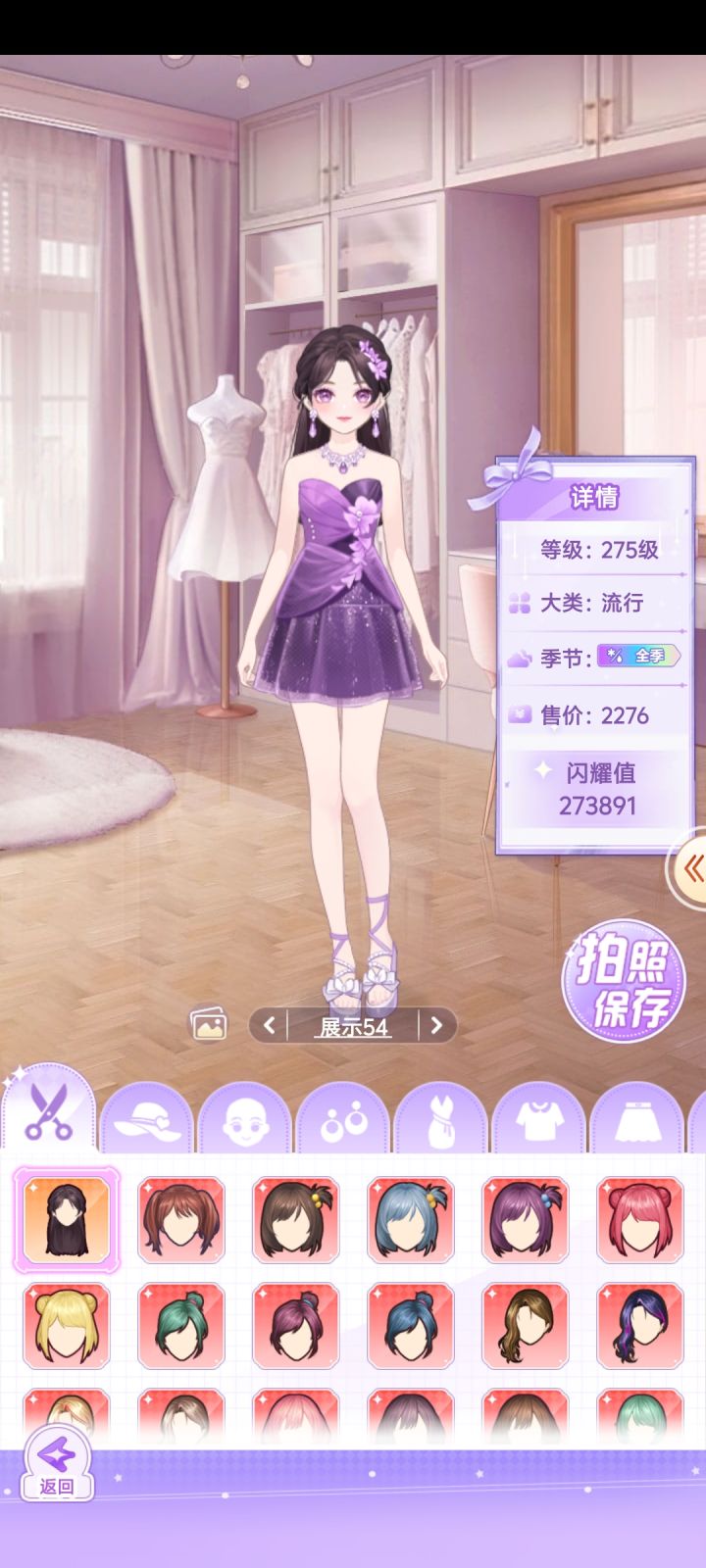Open the earrings category

pyautogui.click(x=343, y=1117)
